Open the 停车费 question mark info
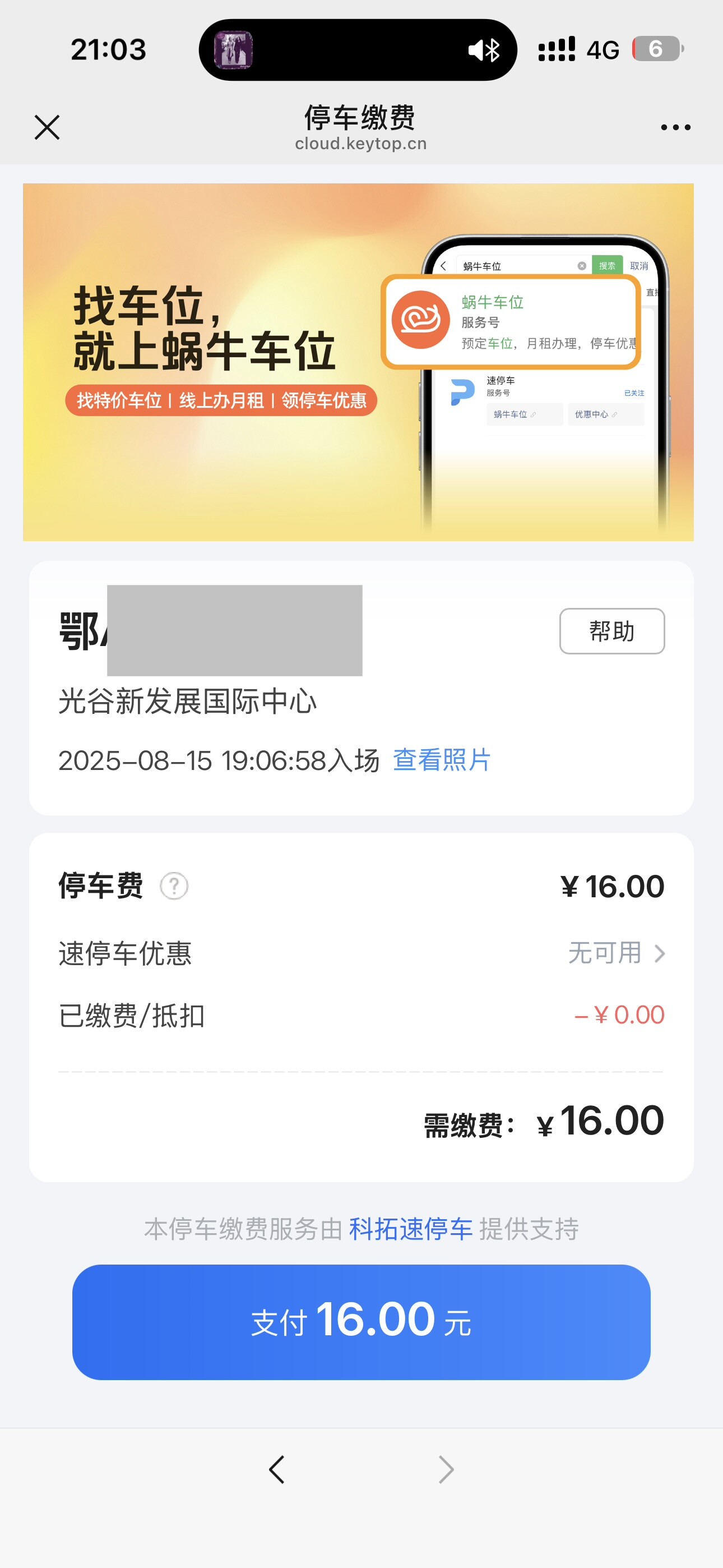 [174, 886]
